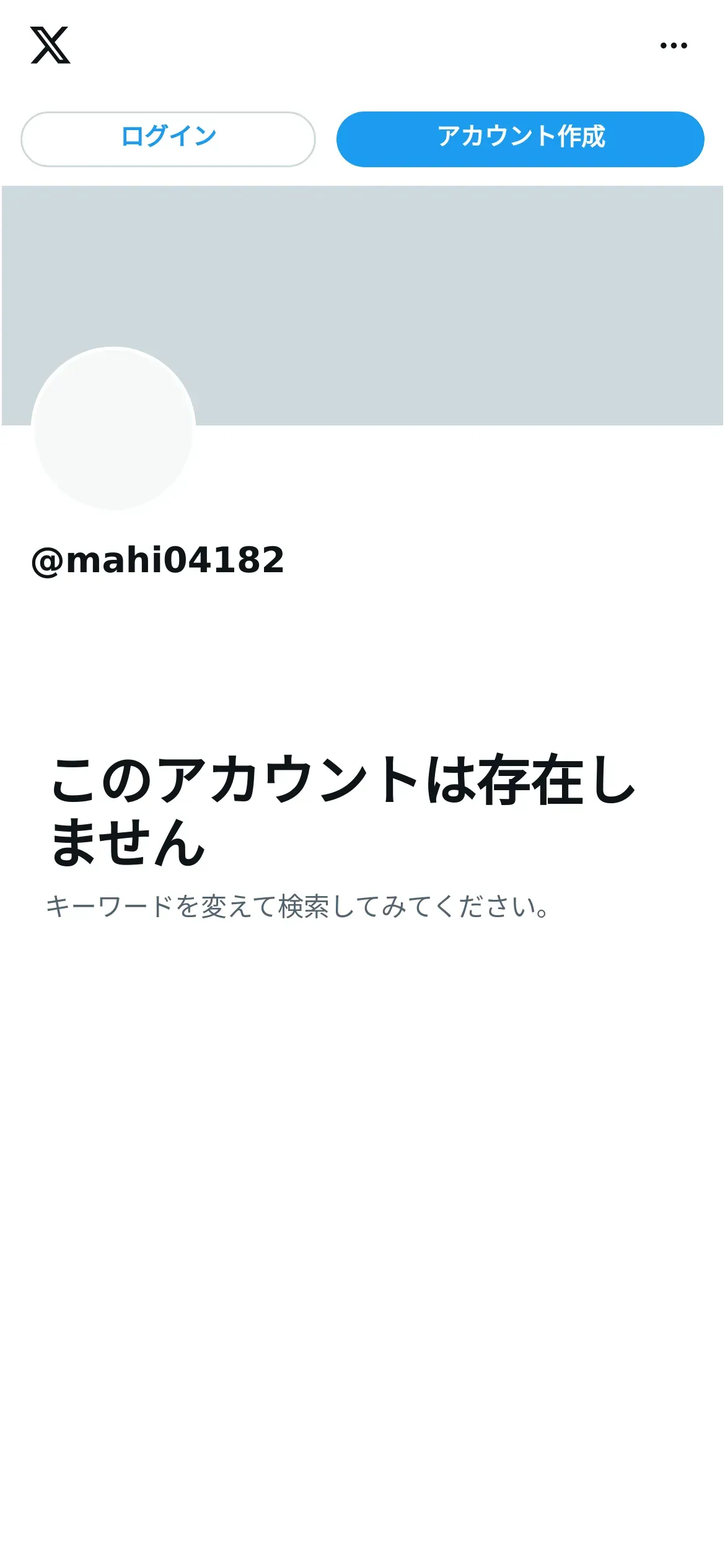725x1568 pixels.
Task: Select the アカウント作成 button
Action: pyautogui.click(x=520, y=139)
